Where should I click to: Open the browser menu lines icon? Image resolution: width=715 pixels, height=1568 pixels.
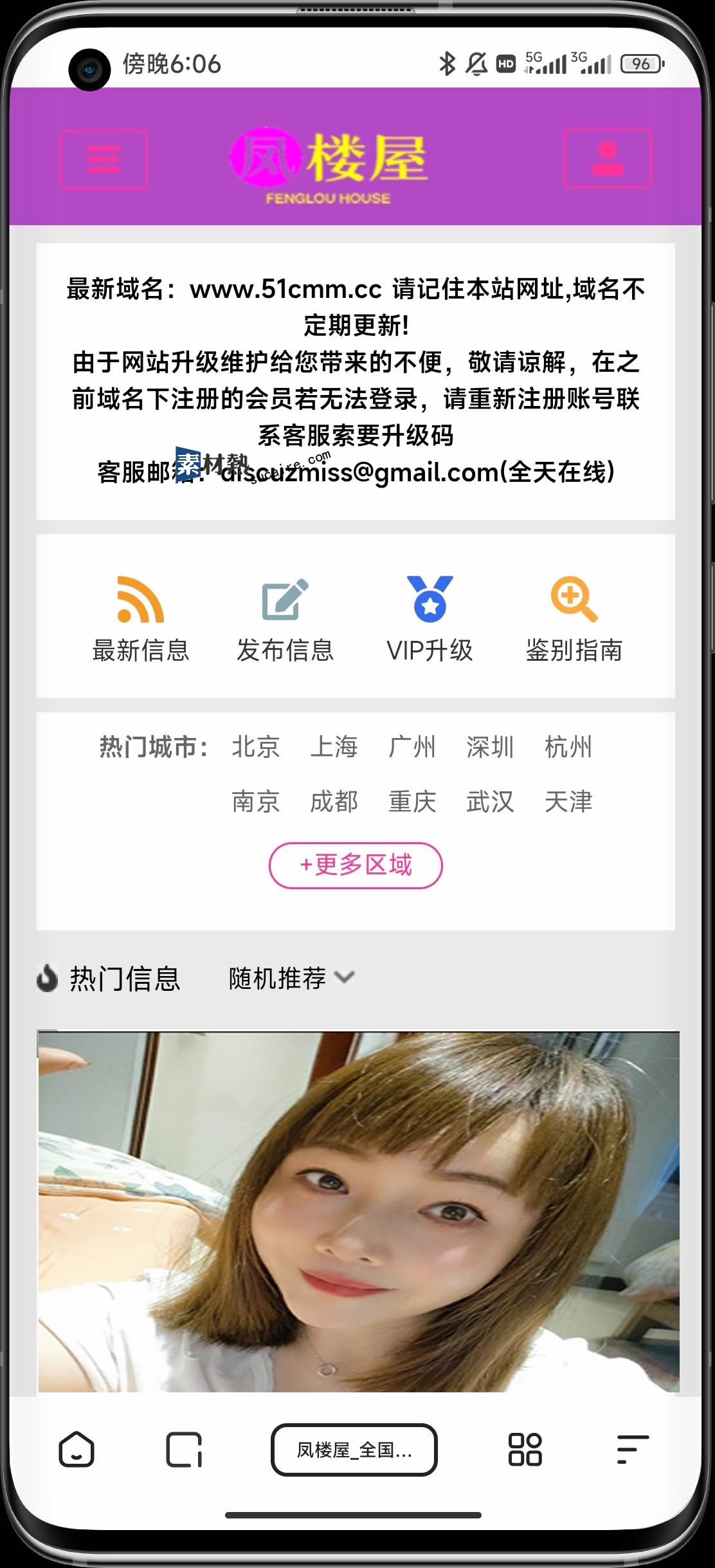632,1449
